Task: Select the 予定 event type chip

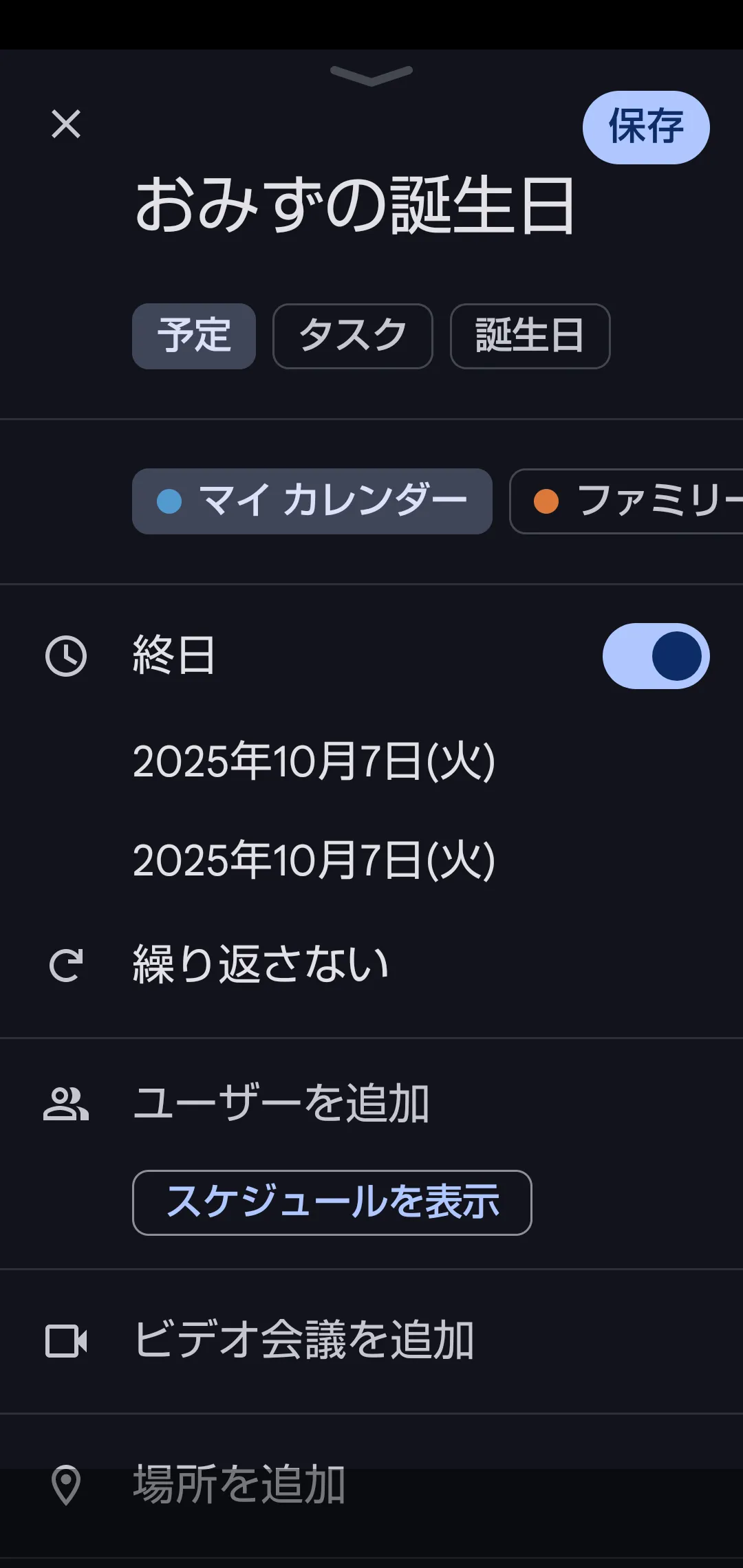Action: pos(194,336)
